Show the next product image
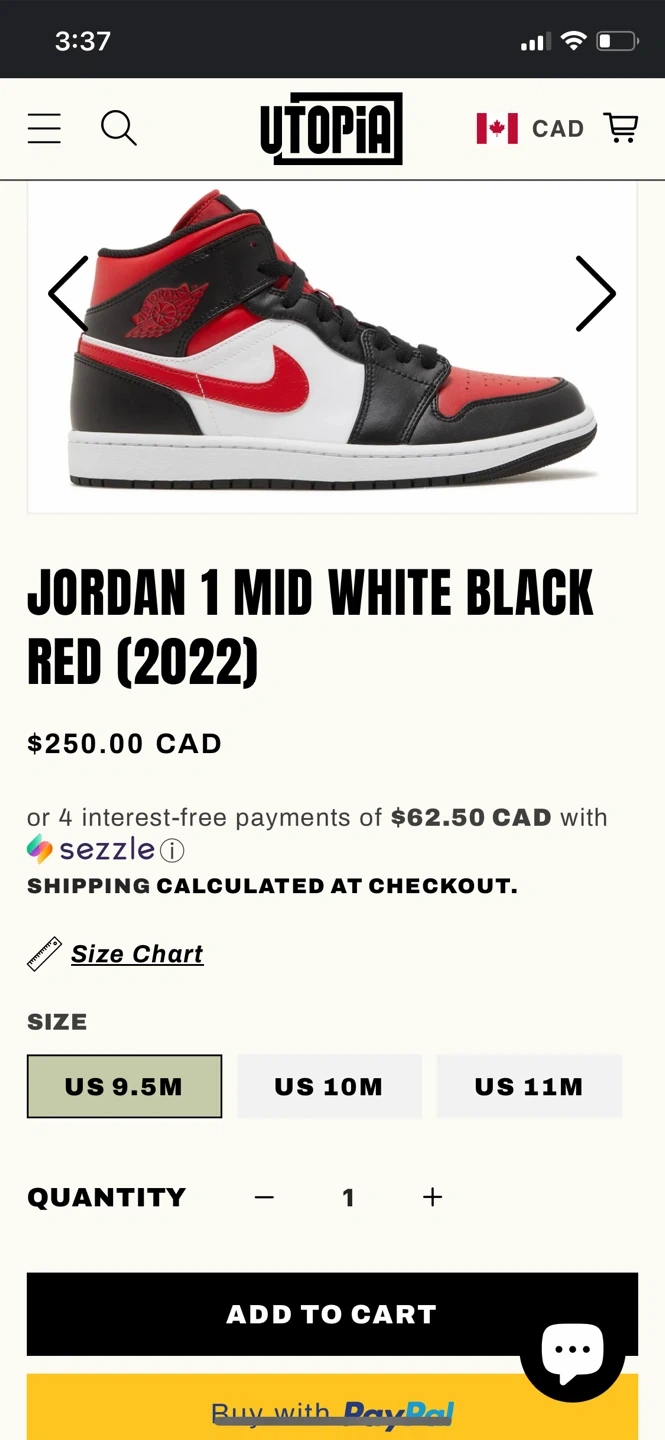The height and width of the screenshot is (1440, 665). (595, 294)
